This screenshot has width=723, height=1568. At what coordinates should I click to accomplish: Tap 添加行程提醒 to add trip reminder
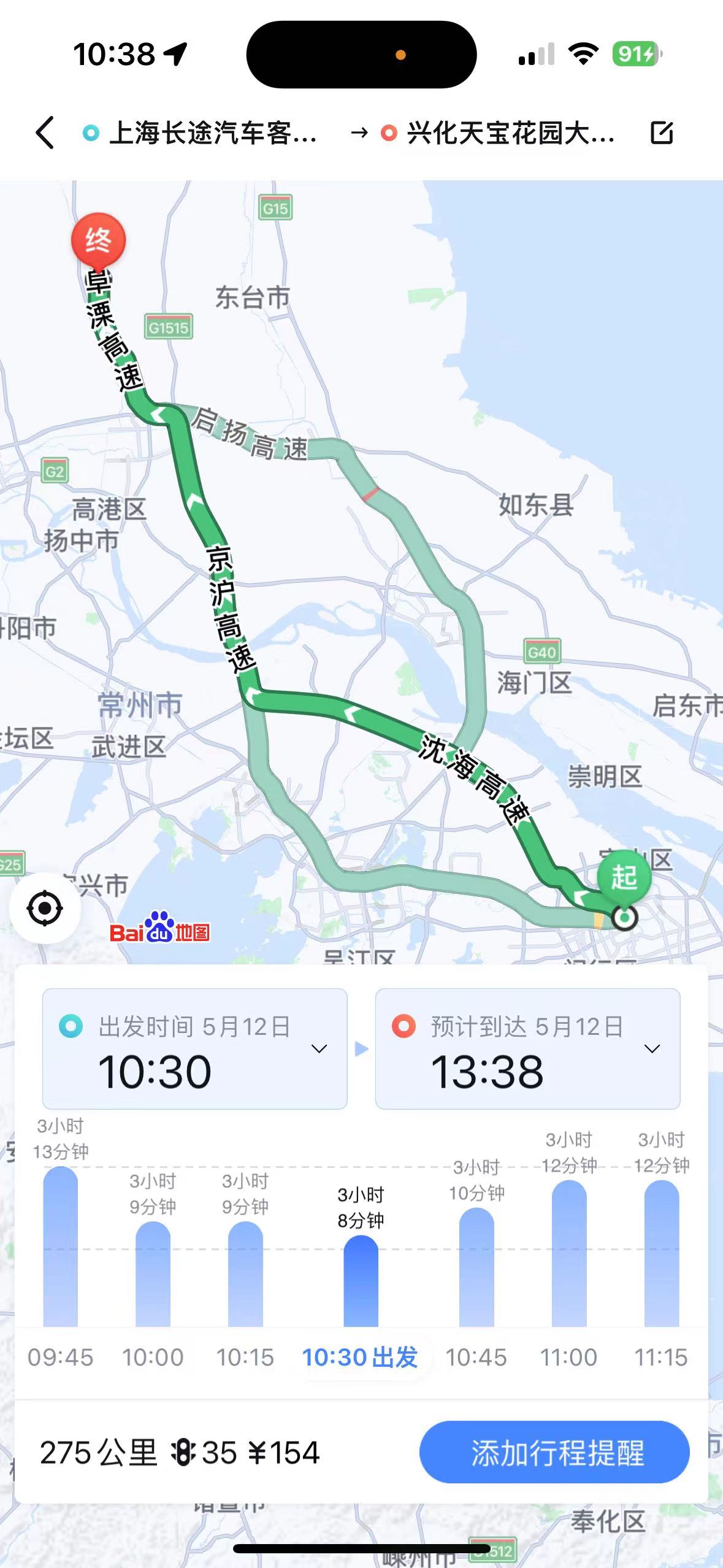tap(554, 1452)
